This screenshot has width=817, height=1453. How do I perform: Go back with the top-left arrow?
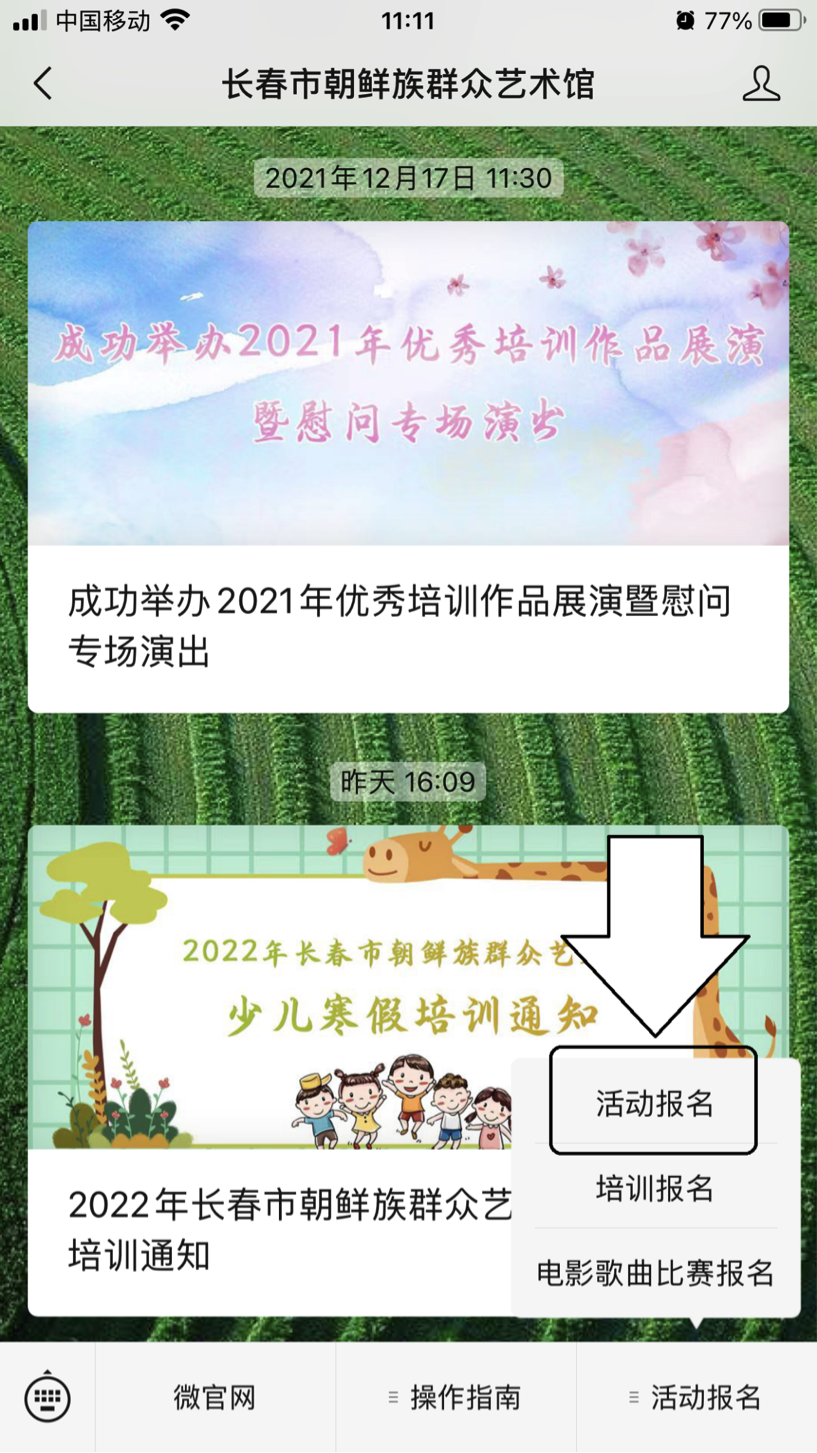tap(42, 84)
